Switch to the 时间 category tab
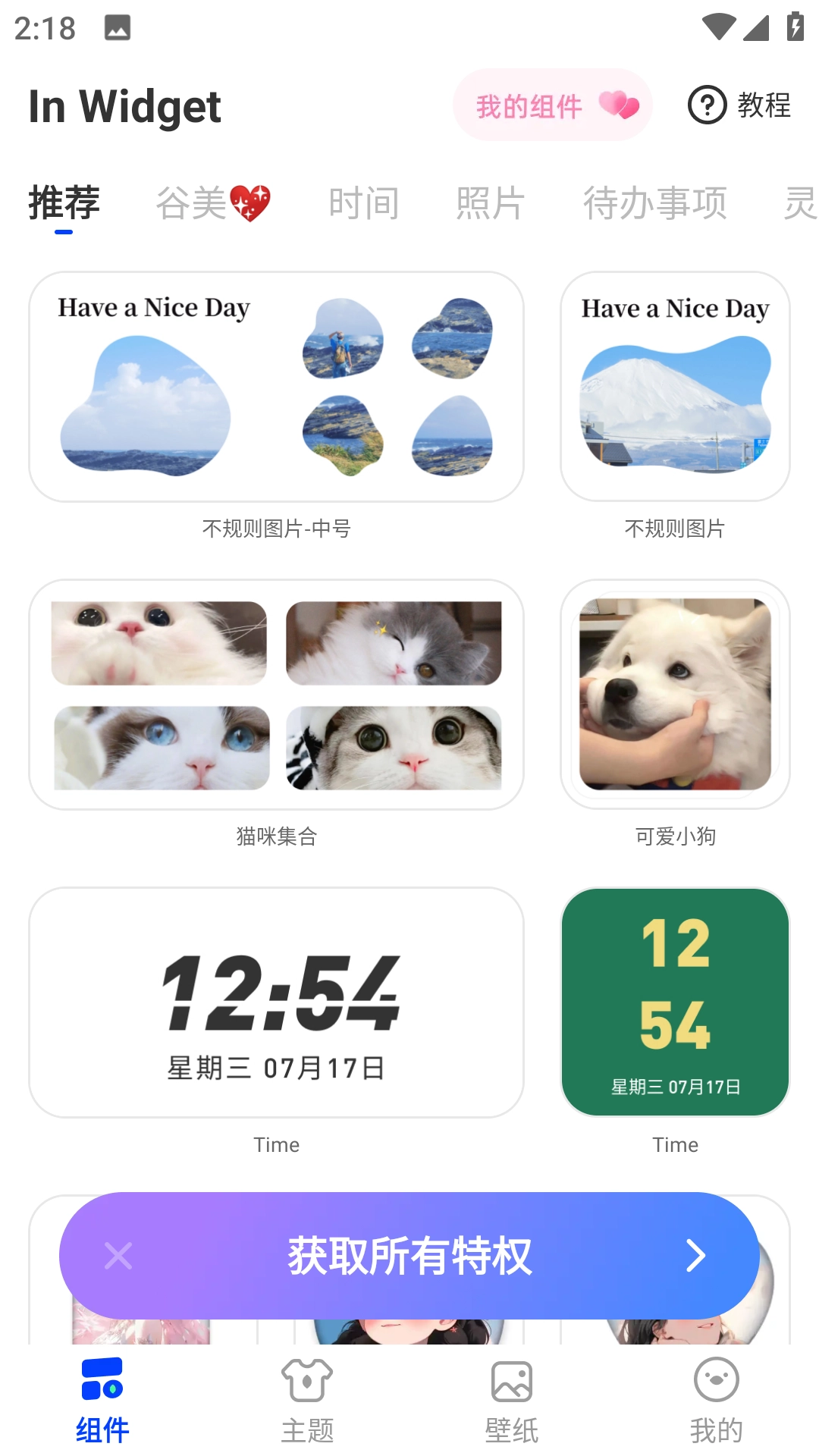This screenshot has height=1456, width=819. [x=364, y=203]
